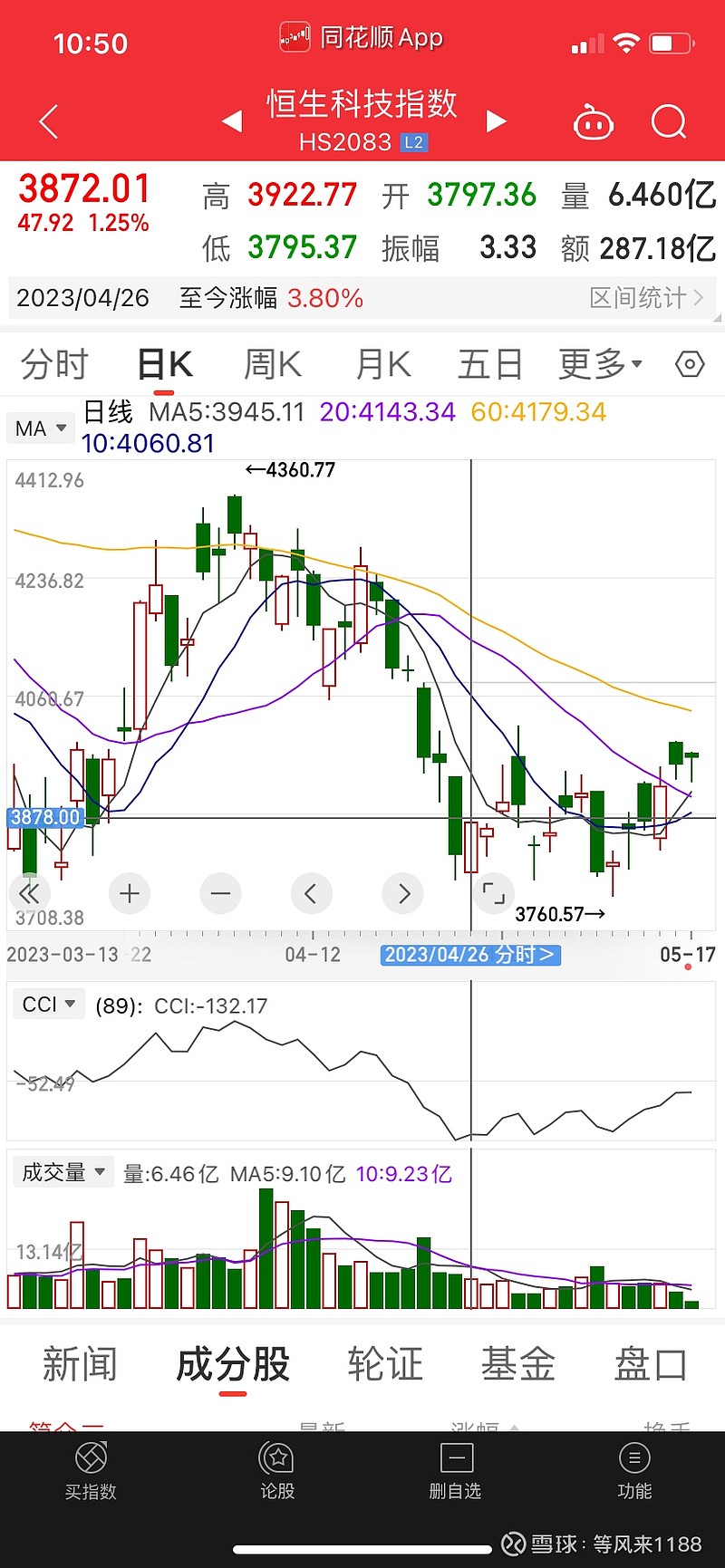
Task: Go back using the top-left arrow
Action: pyautogui.click(x=49, y=121)
